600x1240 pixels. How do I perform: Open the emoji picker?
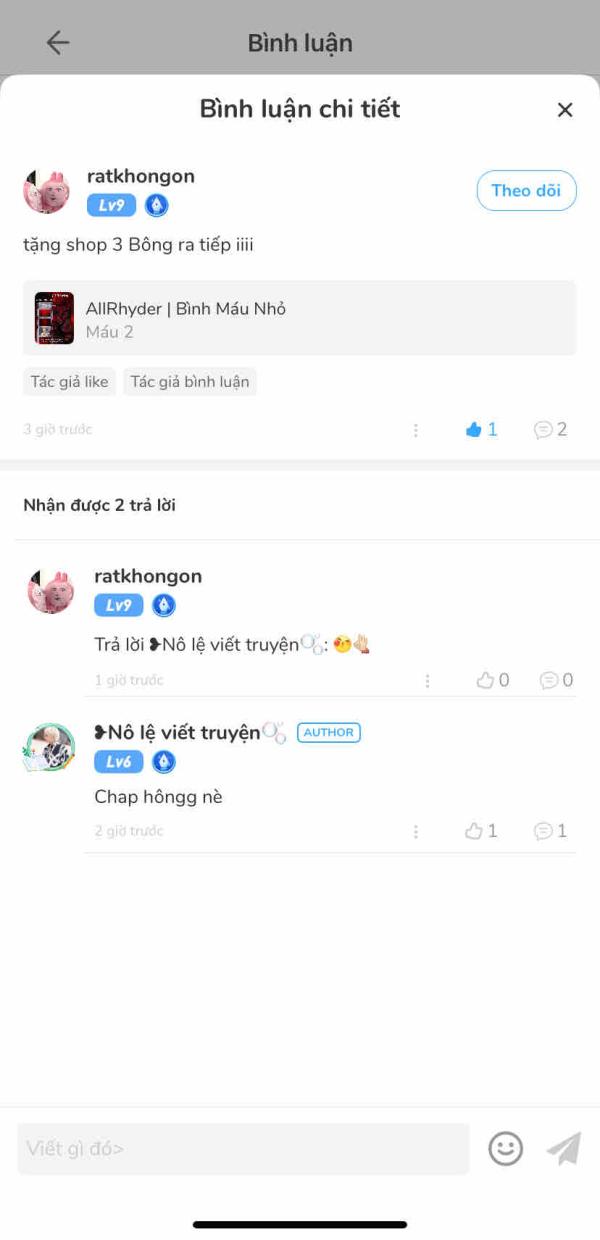pos(506,1149)
